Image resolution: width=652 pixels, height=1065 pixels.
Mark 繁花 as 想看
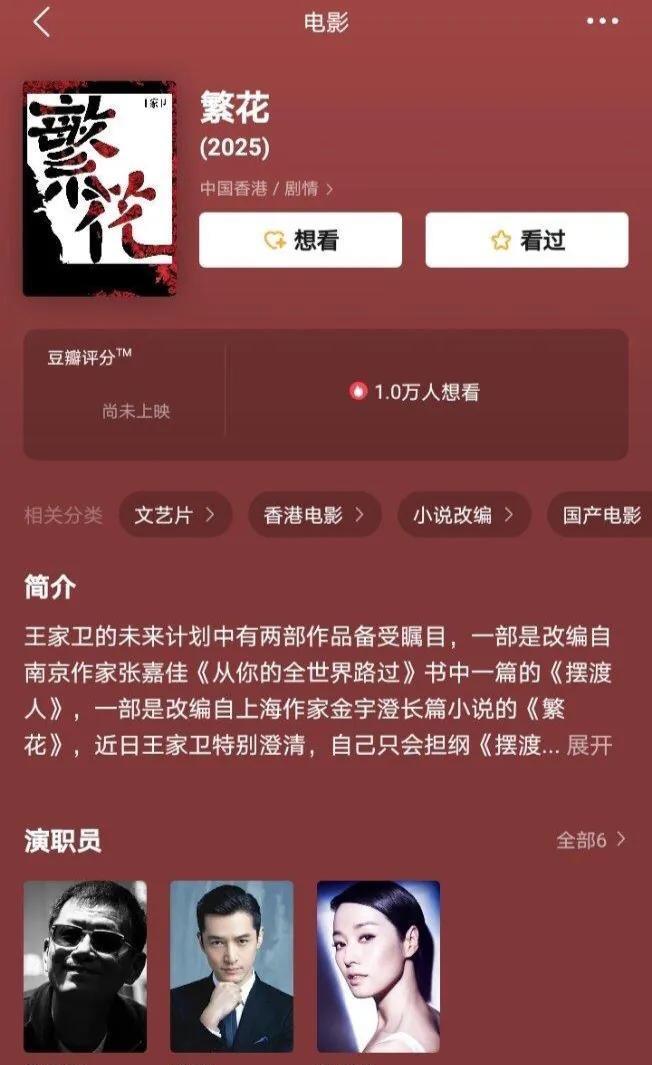point(300,240)
